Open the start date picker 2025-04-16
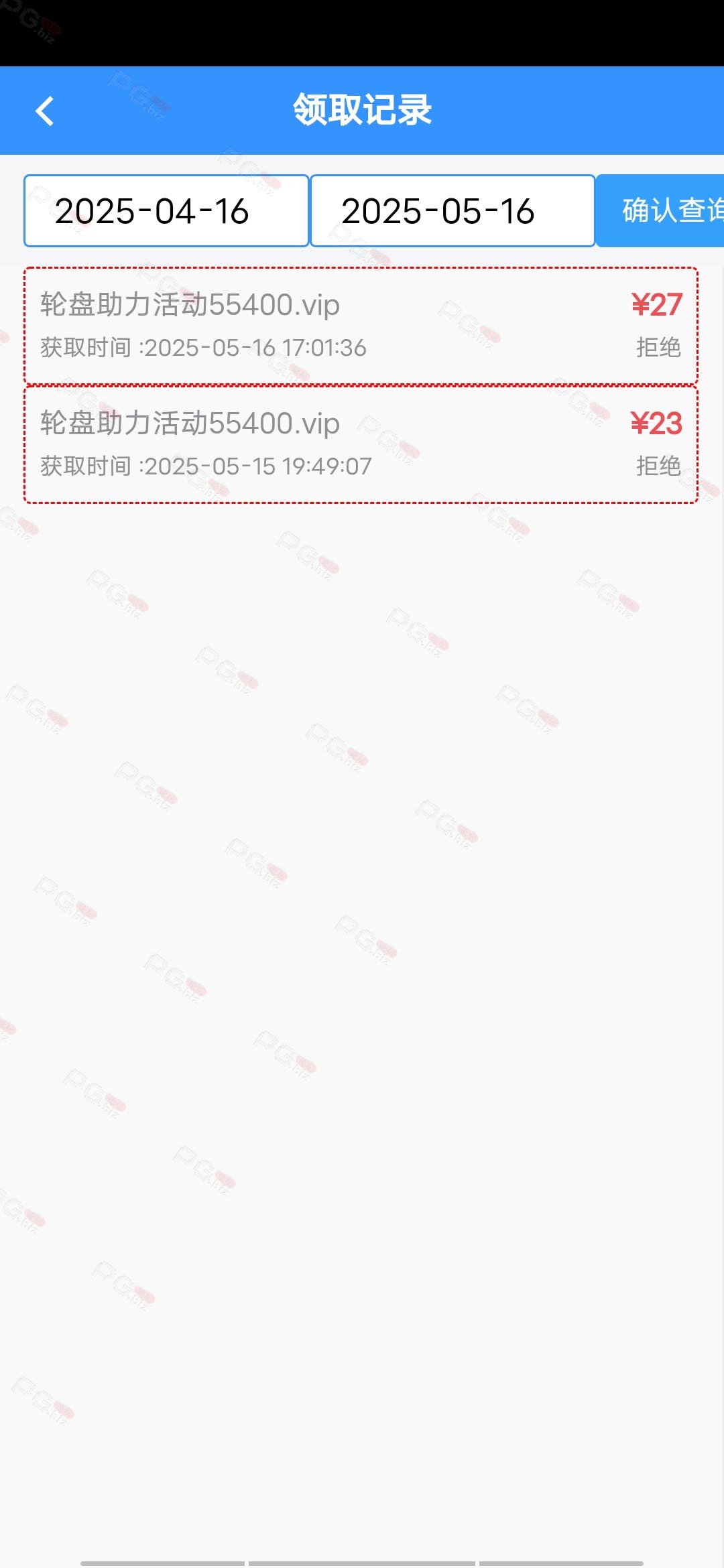The width and height of the screenshot is (724, 1568). coord(166,211)
